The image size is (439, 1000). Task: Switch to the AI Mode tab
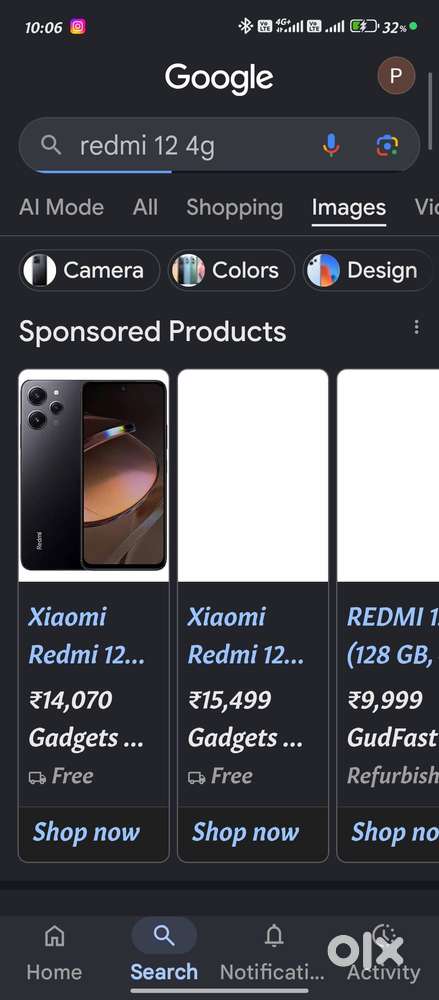tap(61, 207)
